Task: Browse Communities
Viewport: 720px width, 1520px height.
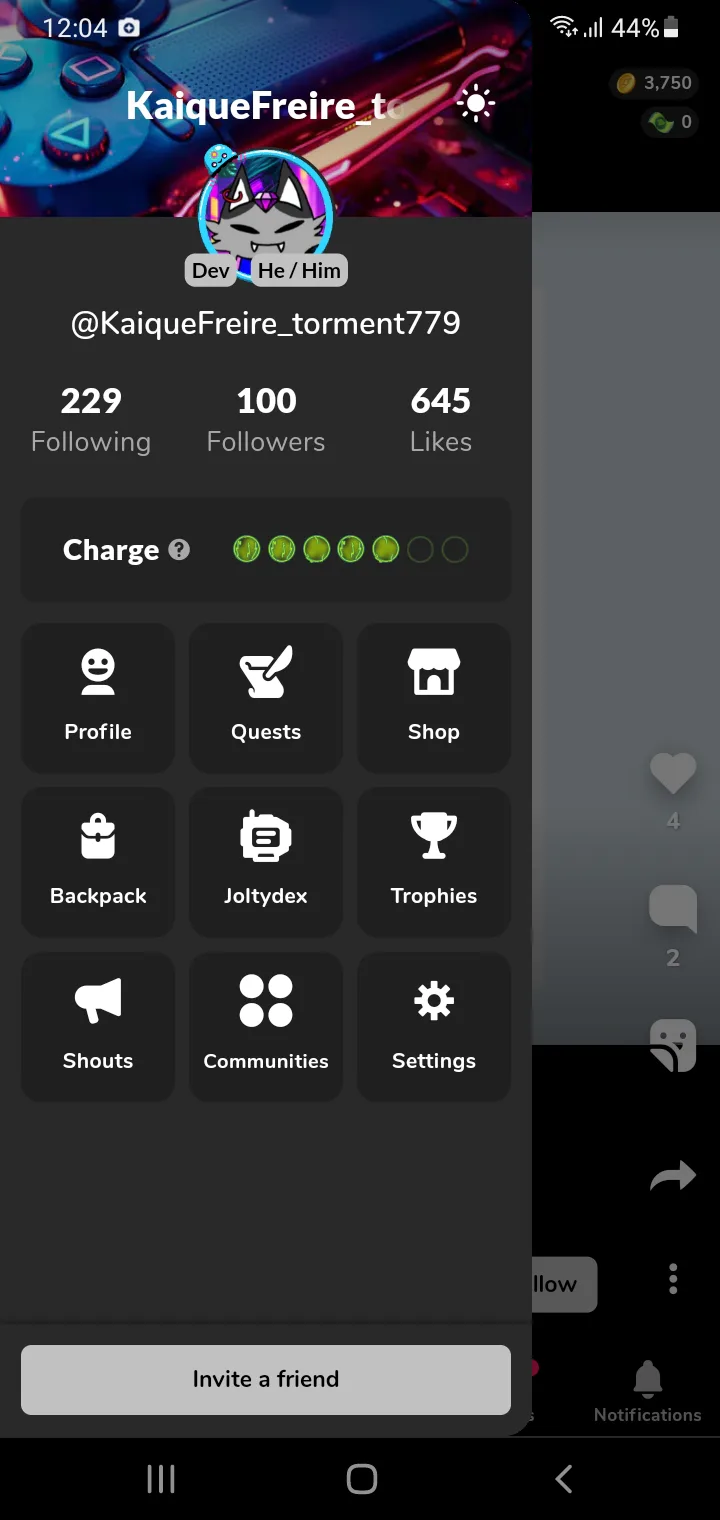Action: [266, 1027]
